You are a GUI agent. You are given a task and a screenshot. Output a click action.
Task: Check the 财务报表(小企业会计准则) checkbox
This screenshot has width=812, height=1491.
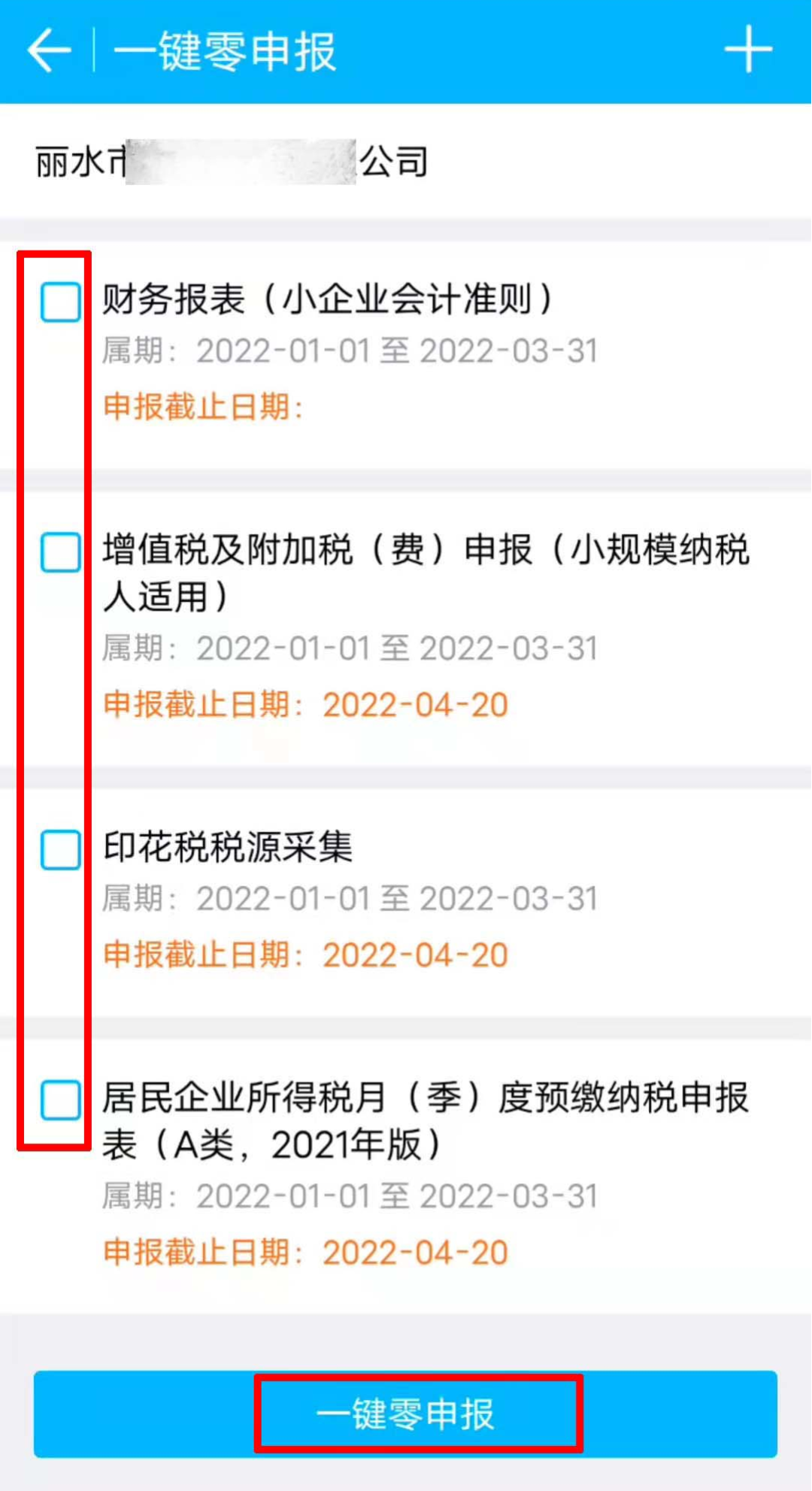(x=61, y=302)
